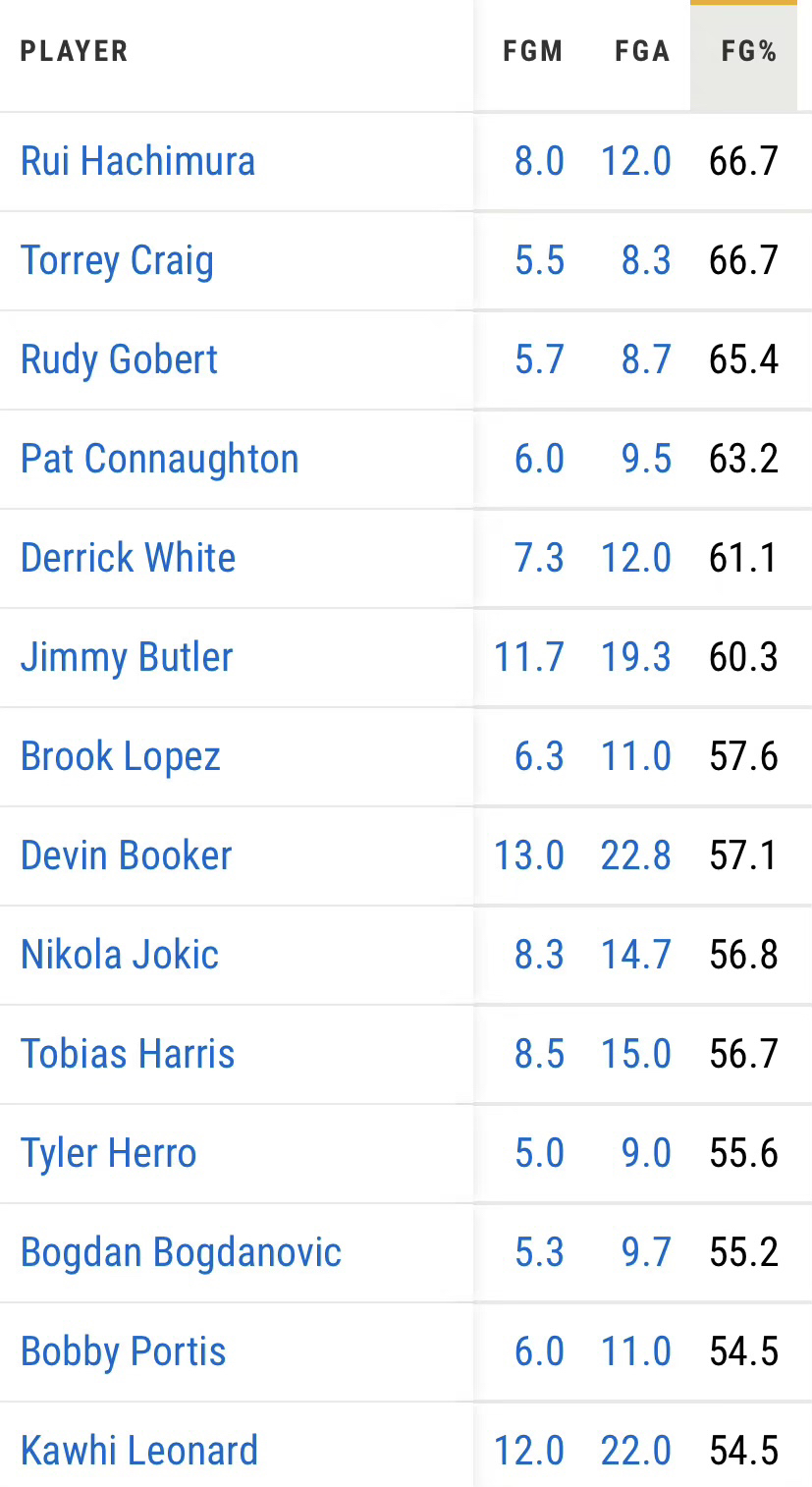Open Pat Connaughton's player link
The image size is (812, 1487).
pyautogui.click(x=159, y=459)
